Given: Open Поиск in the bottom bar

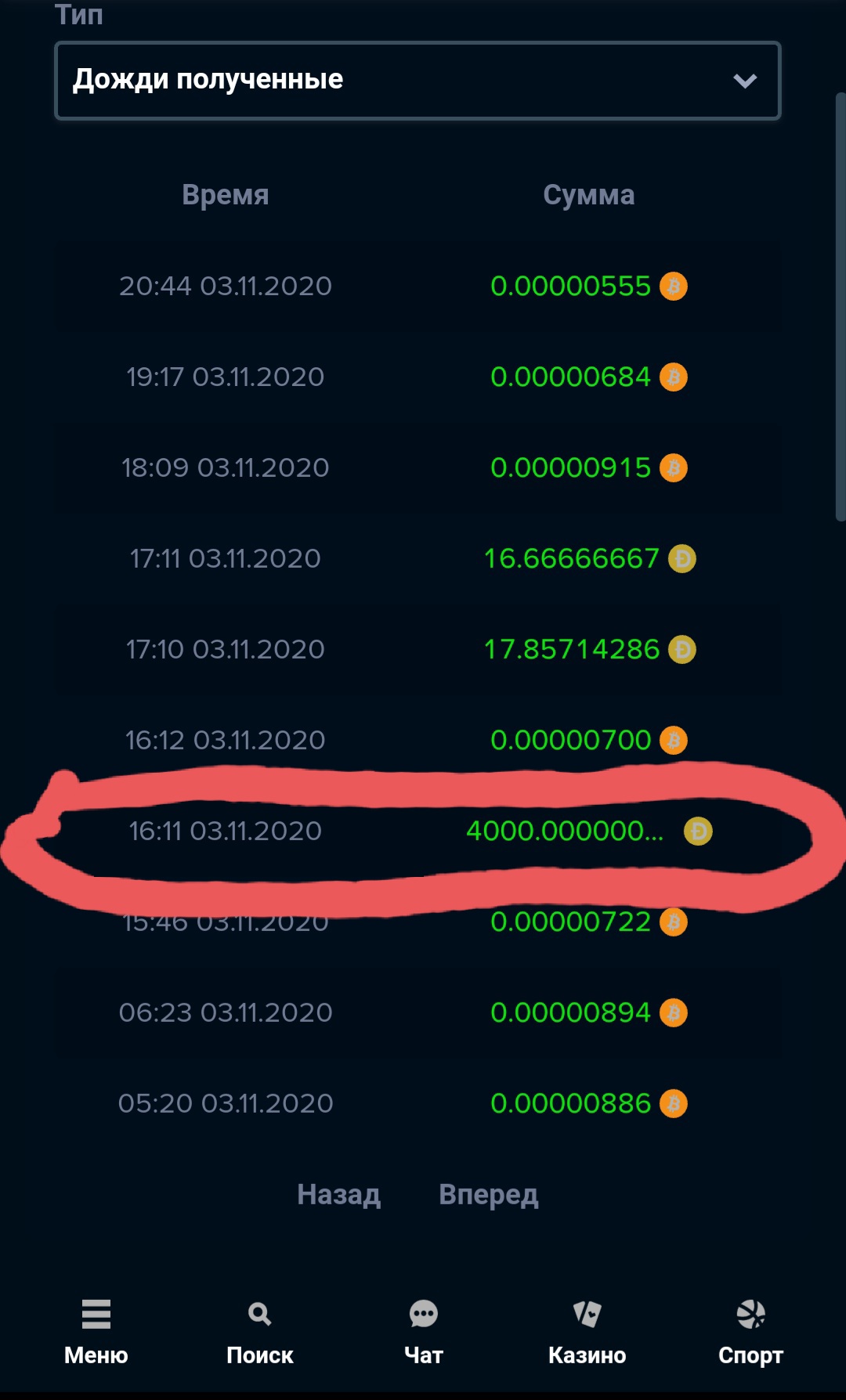Looking at the screenshot, I should (x=259, y=1331).
